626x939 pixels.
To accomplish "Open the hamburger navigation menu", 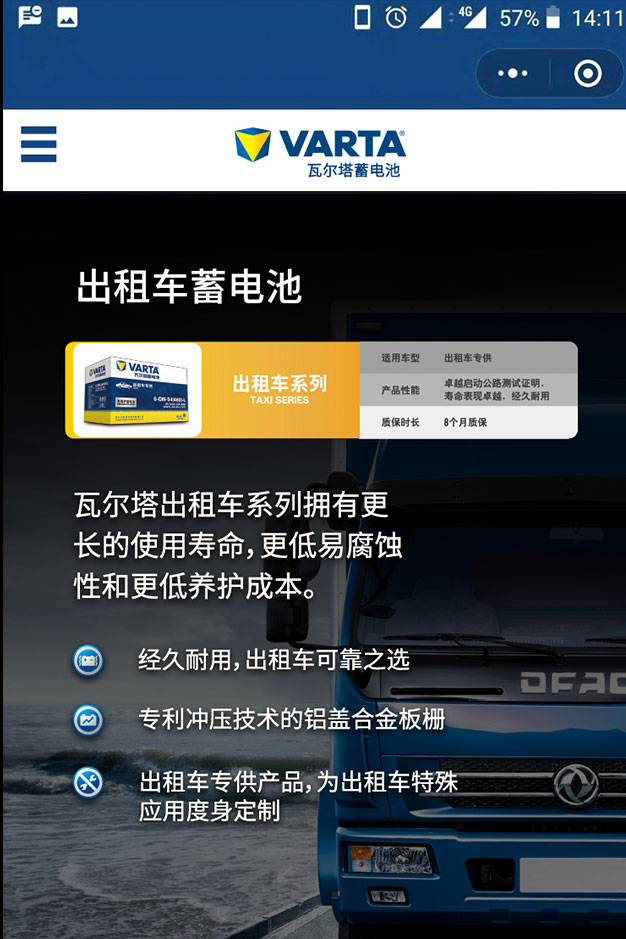I will [39, 144].
